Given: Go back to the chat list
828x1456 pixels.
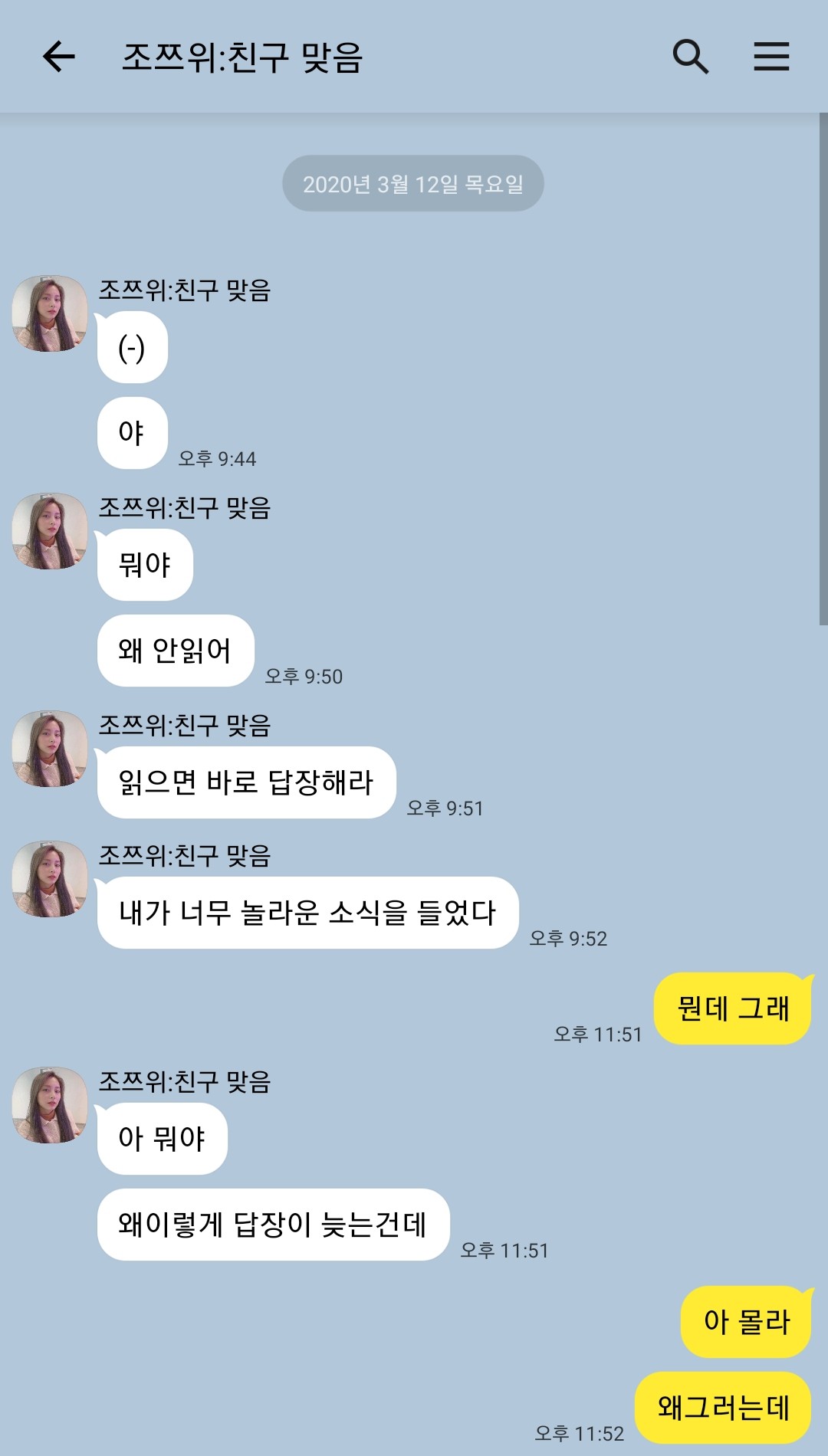Looking at the screenshot, I should [x=58, y=57].
